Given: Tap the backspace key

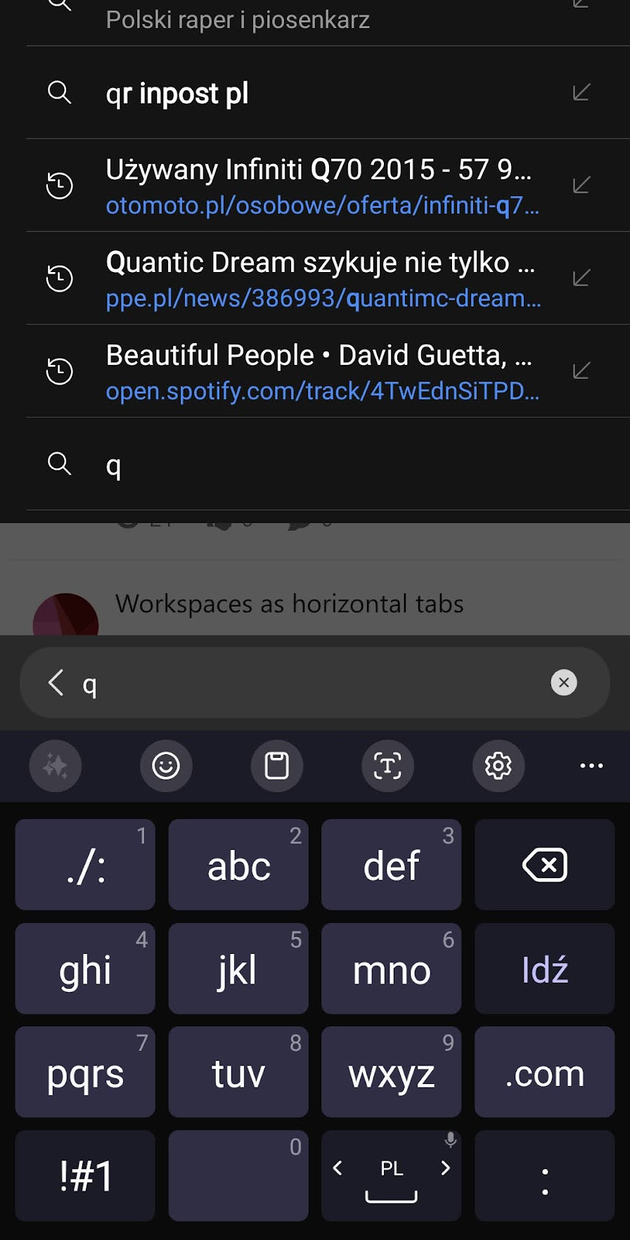Looking at the screenshot, I should tap(544, 865).
